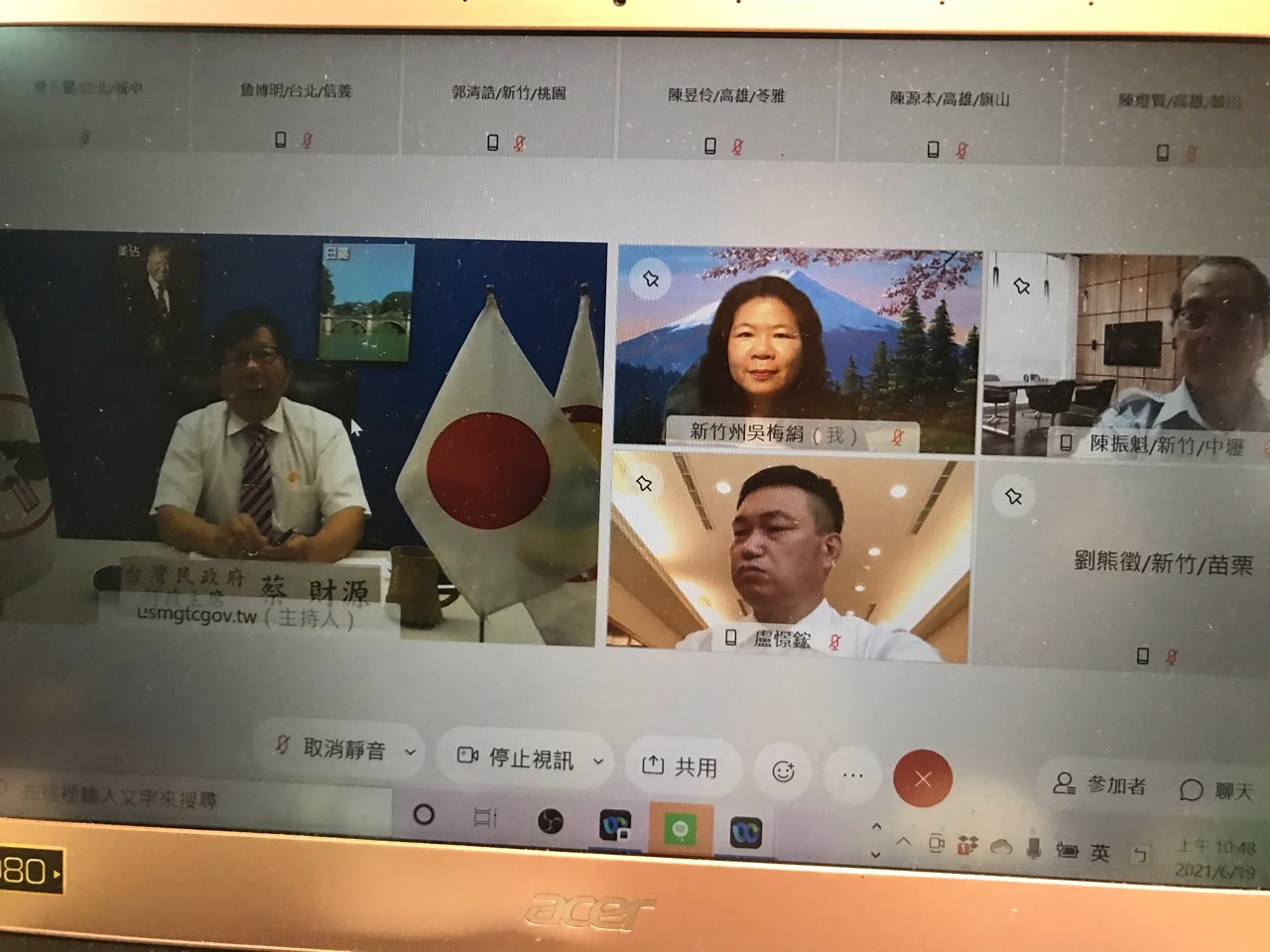Unmute the microphone with 取消靜音
Viewport: 1270px width, 952px height.
click(x=332, y=750)
